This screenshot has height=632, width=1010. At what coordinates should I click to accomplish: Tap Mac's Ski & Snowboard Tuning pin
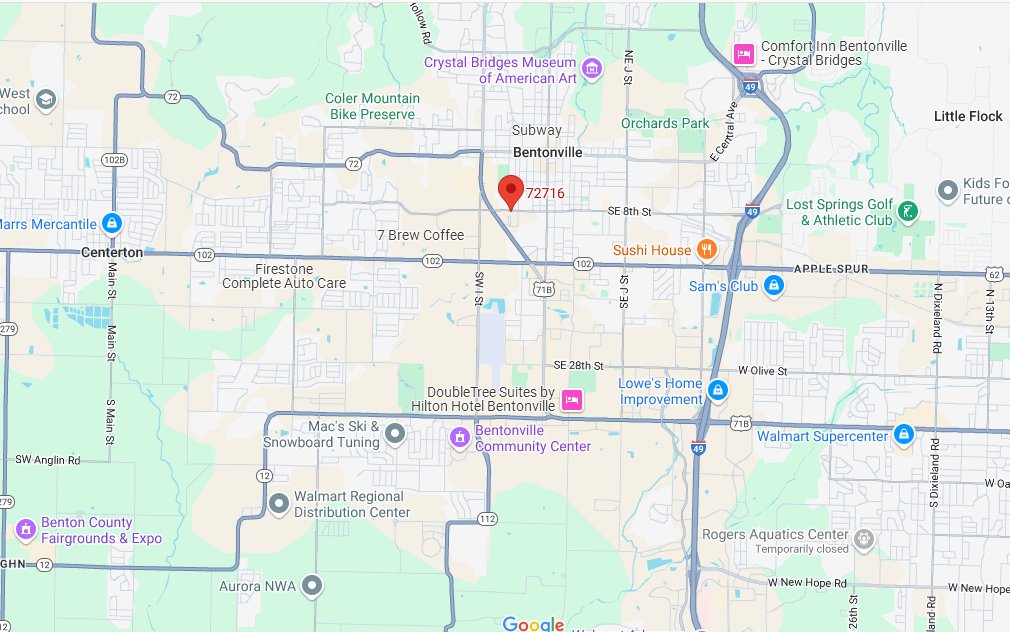(x=395, y=434)
